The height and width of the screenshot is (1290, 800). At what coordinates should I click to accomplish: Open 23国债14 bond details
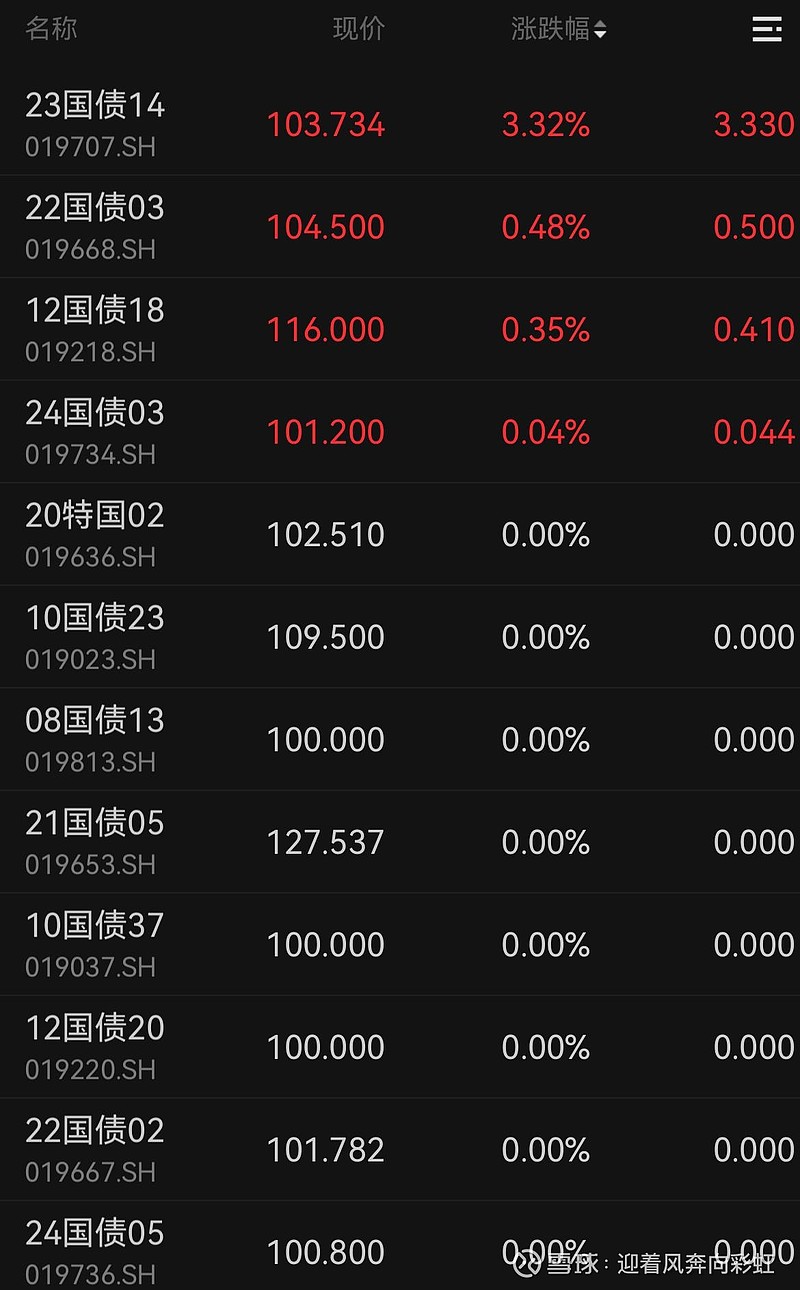pos(95,124)
